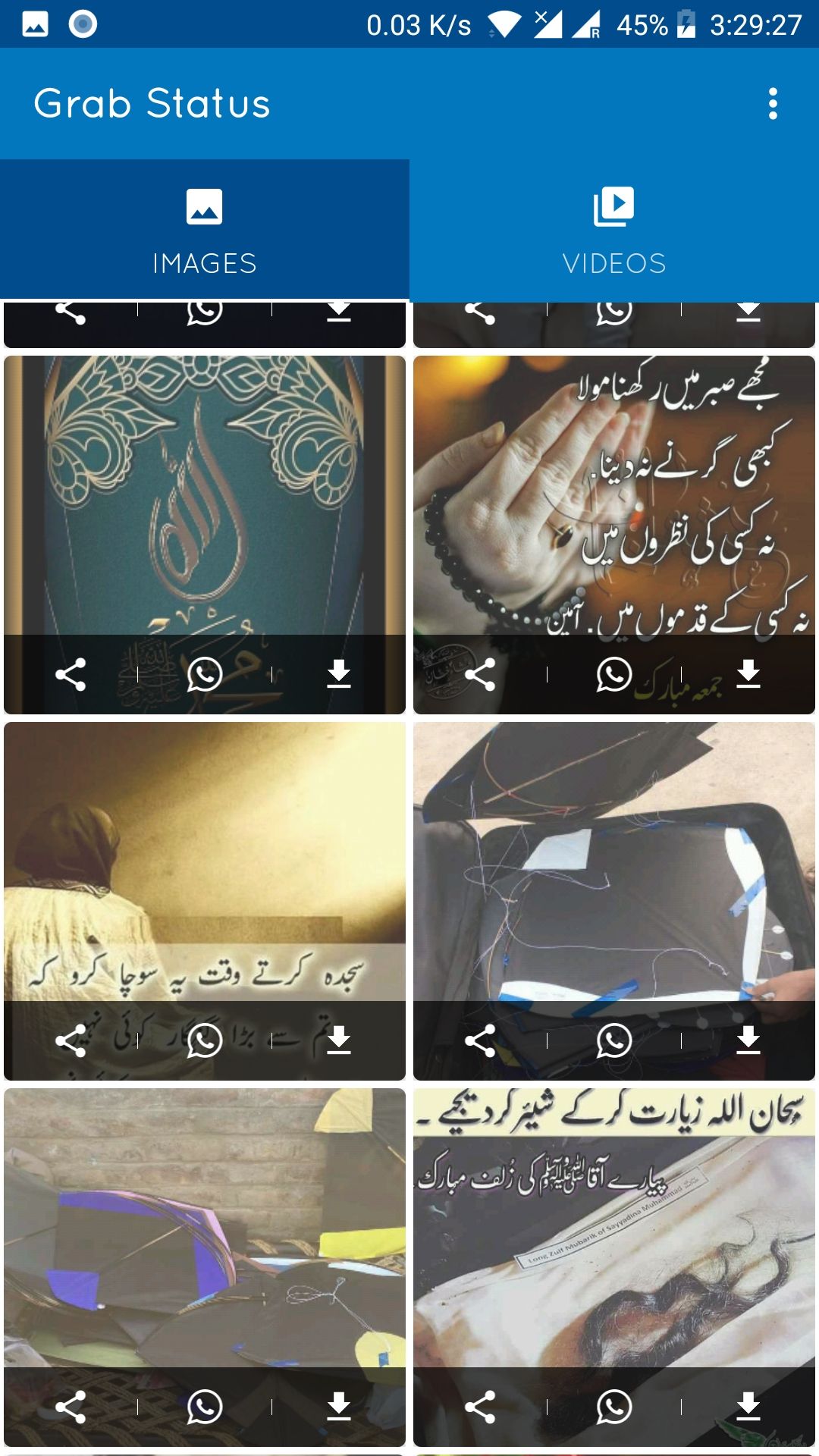This screenshot has height=1456, width=819.
Task: Download the woman in sajda image
Action: point(339,1040)
